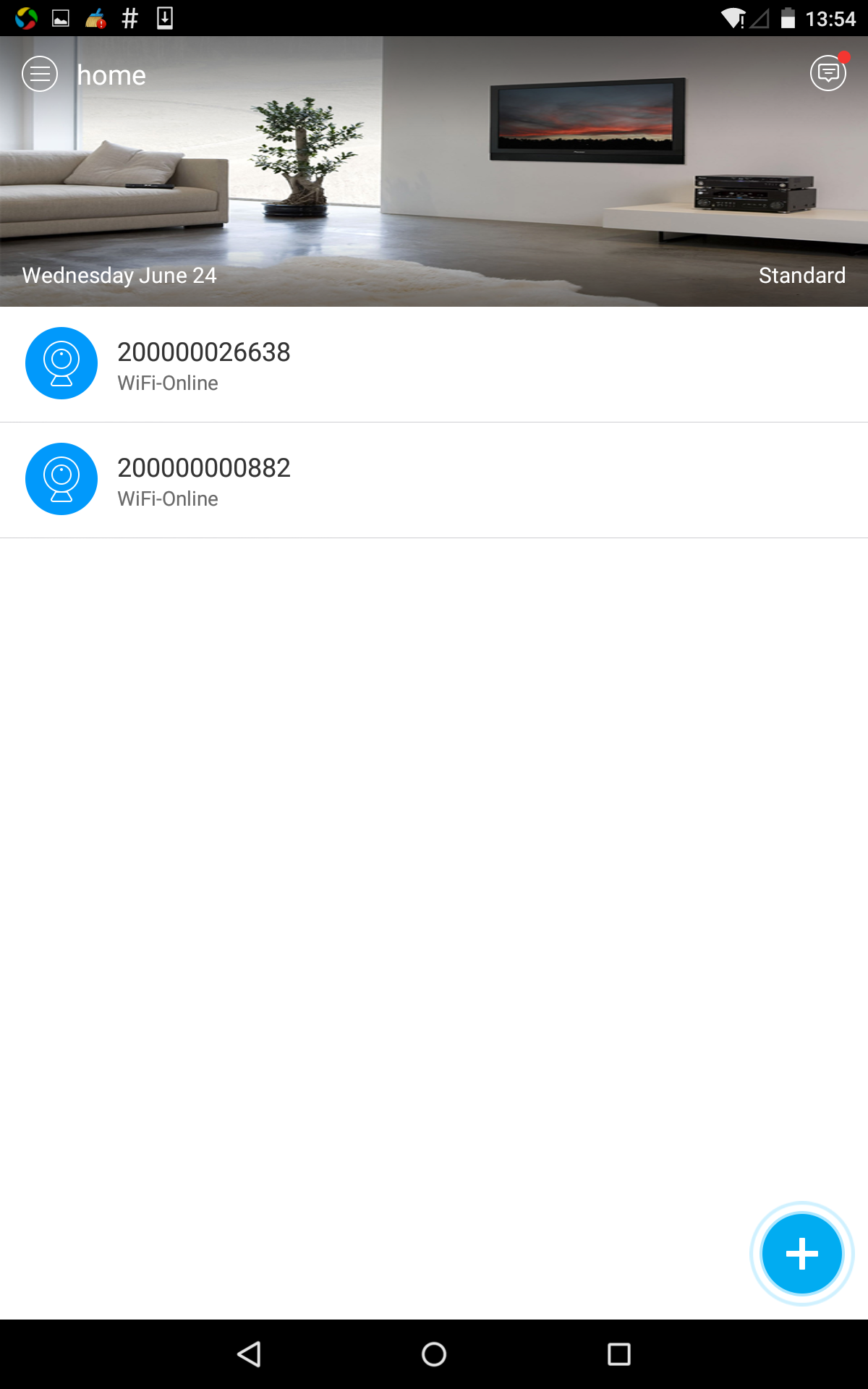Open the hamburger drawer menu
The height and width of the screenshot is (1389, 868).
(40, 74)
